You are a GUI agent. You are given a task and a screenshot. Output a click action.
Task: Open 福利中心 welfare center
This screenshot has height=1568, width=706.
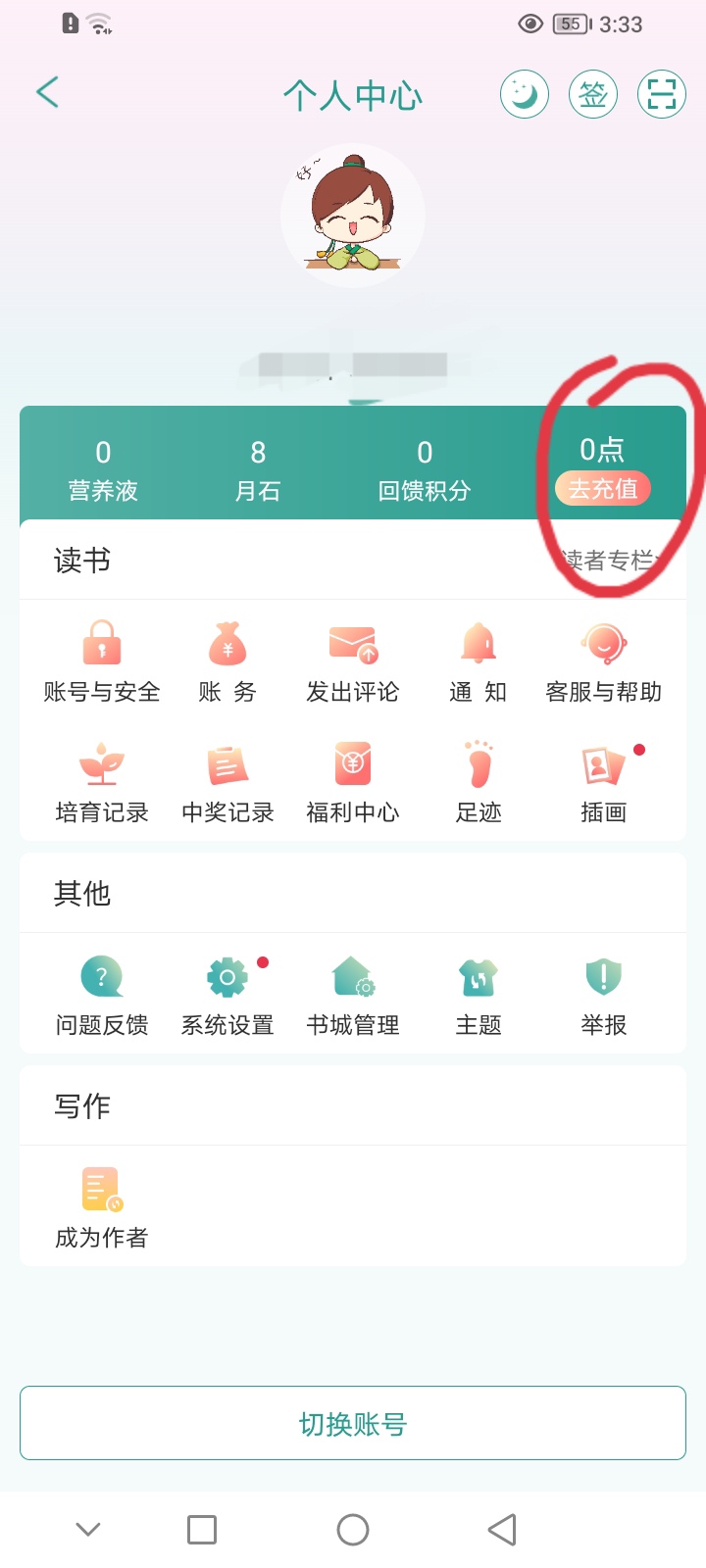(x=353, y=783)
